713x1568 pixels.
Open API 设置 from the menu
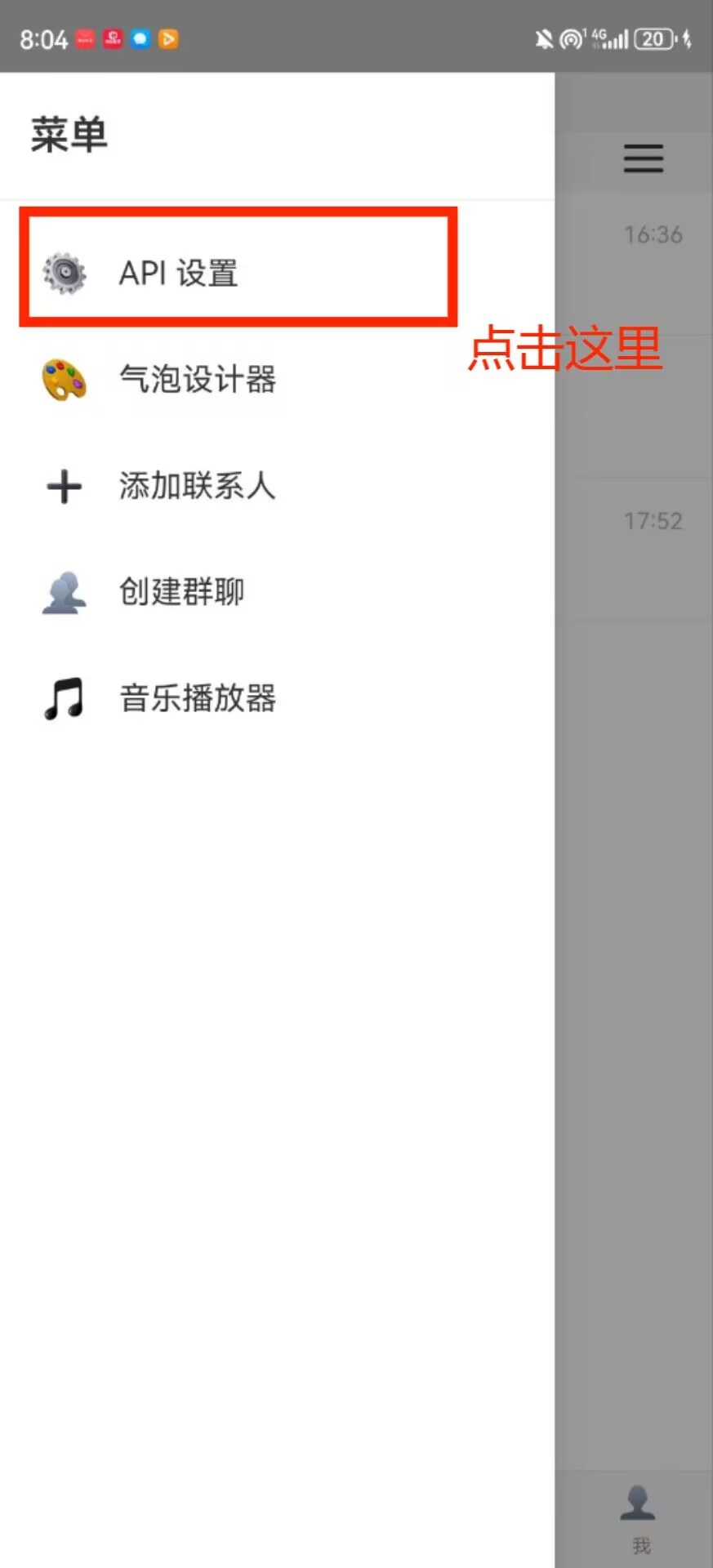[179, 274]
